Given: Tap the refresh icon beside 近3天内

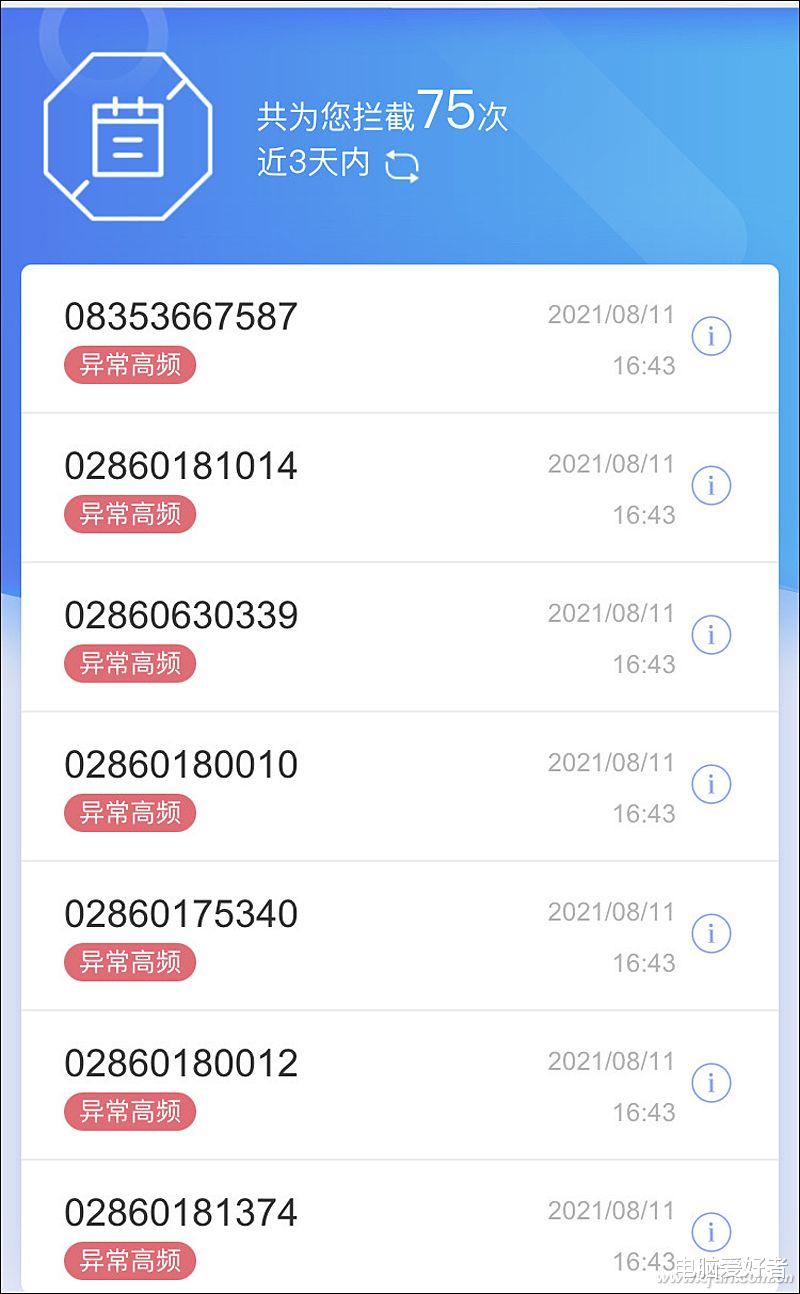Looking at the screenshot, I should (400, 165).
